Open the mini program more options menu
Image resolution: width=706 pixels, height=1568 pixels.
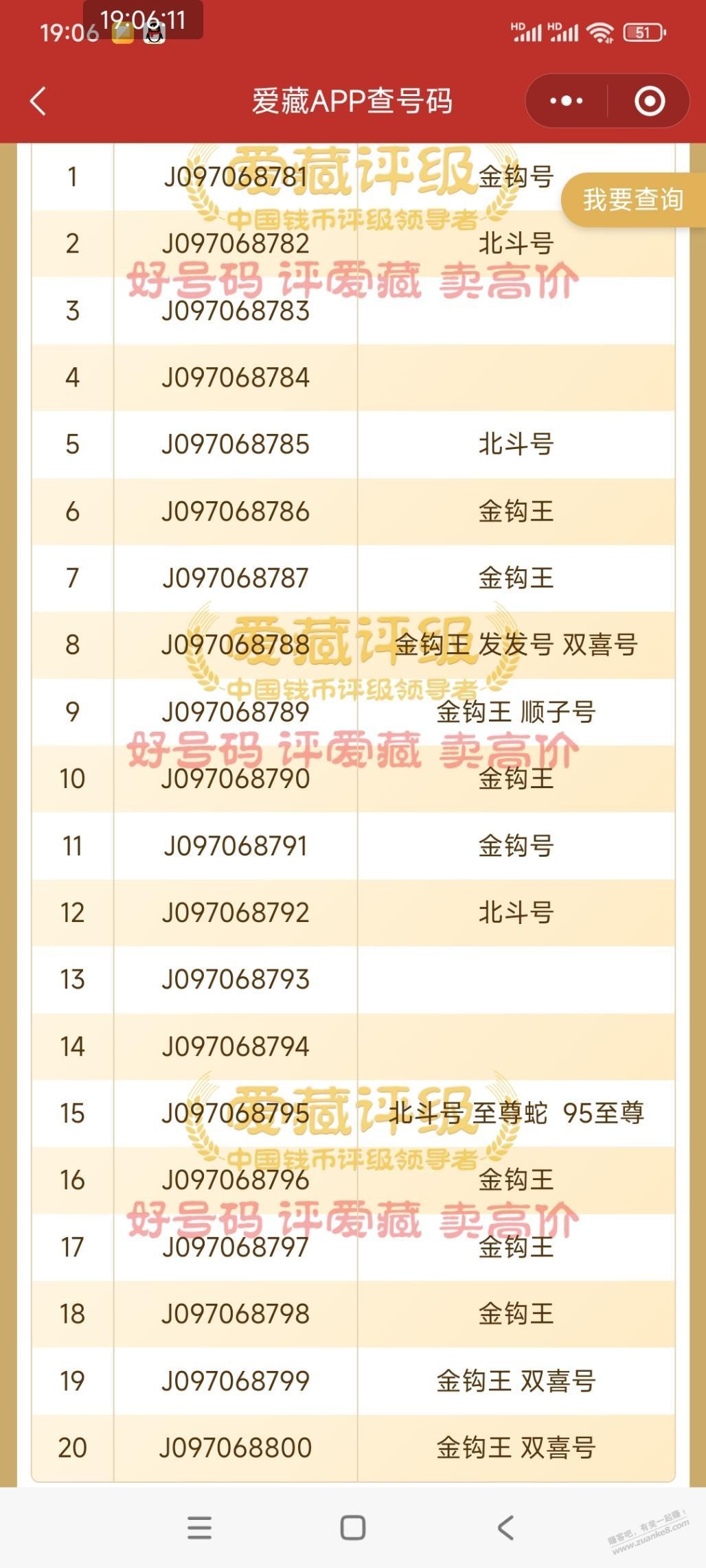[x=567, y=102]
